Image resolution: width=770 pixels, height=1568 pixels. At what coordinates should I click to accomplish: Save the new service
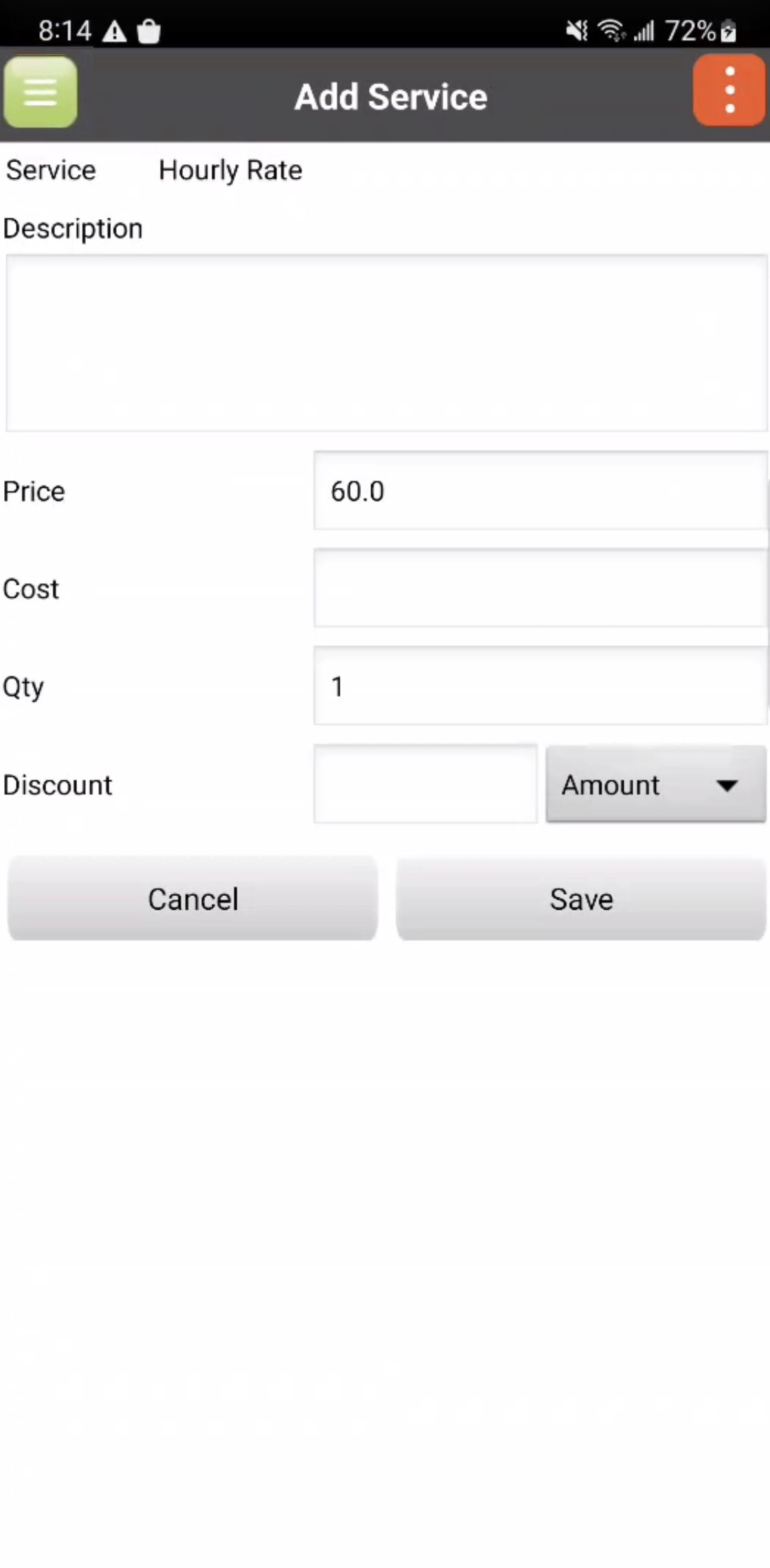[x=581, y=899]
